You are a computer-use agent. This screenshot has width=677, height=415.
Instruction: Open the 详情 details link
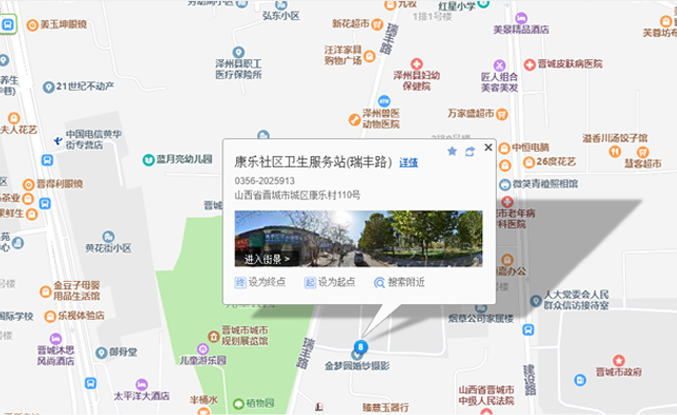point(409,162)
